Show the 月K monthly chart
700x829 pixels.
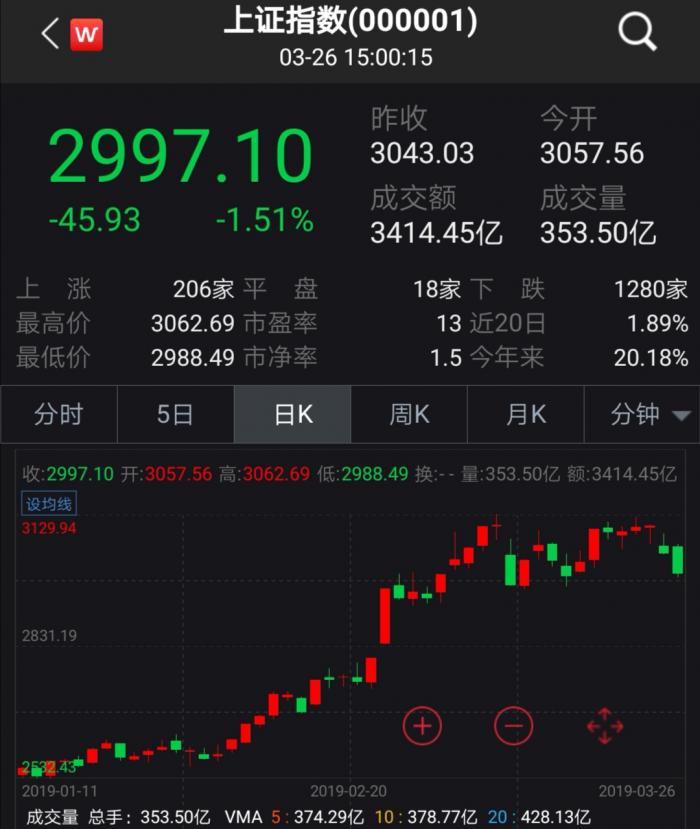526,414
